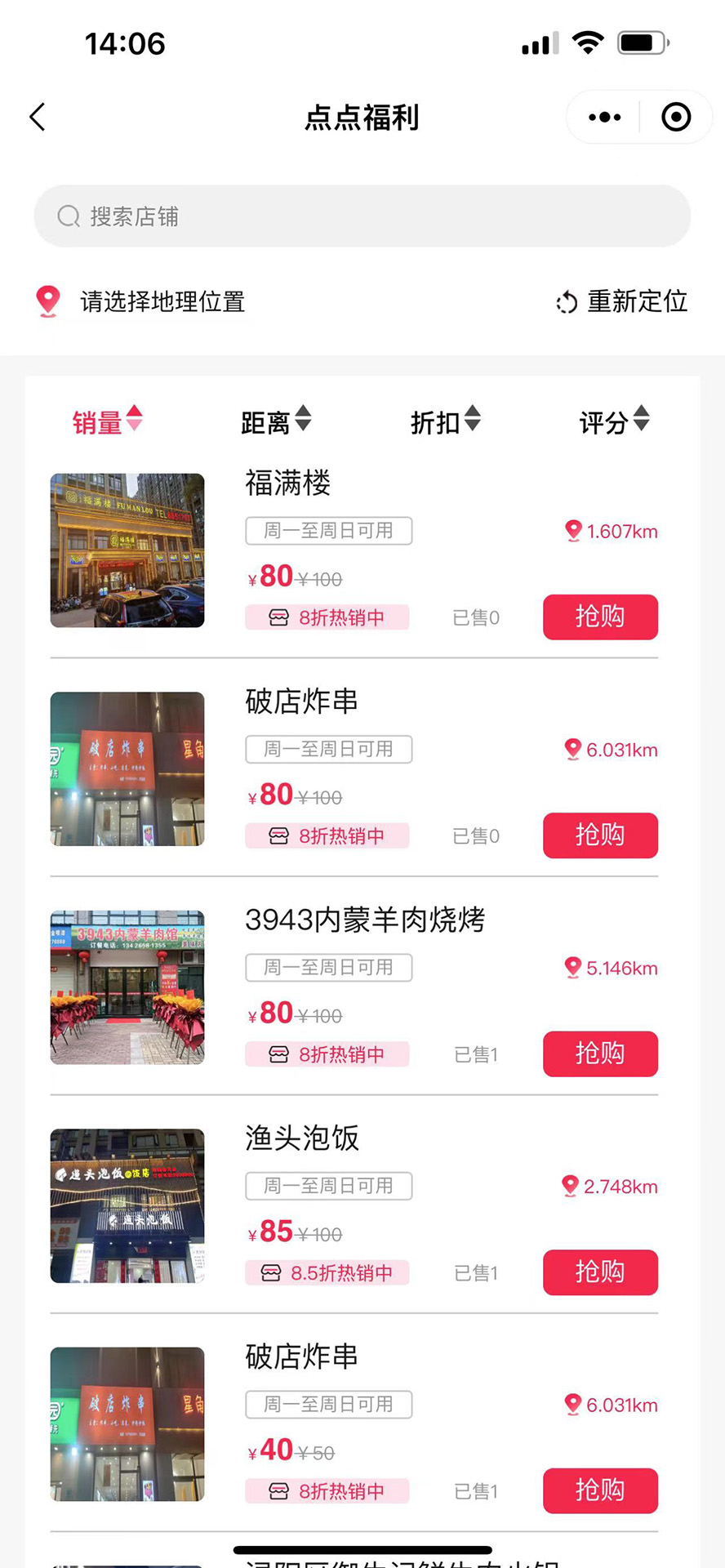Tap 抢购 for 福满楼
This screenshot has width=725, height=1568.
[x=600, y=617]
